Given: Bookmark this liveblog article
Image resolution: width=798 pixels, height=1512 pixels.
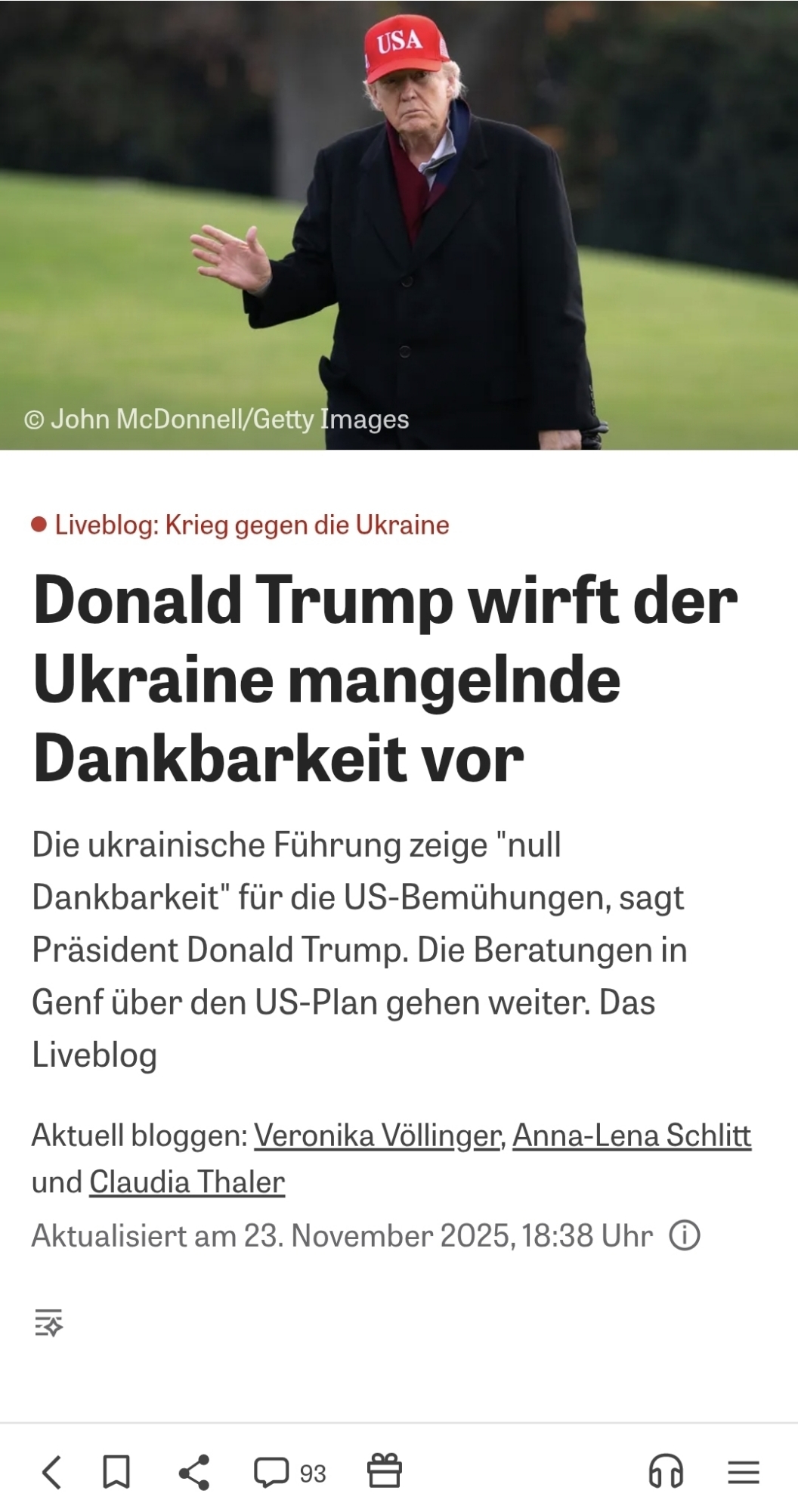Looking at the screenshot, I should [x=116, y=1472].
